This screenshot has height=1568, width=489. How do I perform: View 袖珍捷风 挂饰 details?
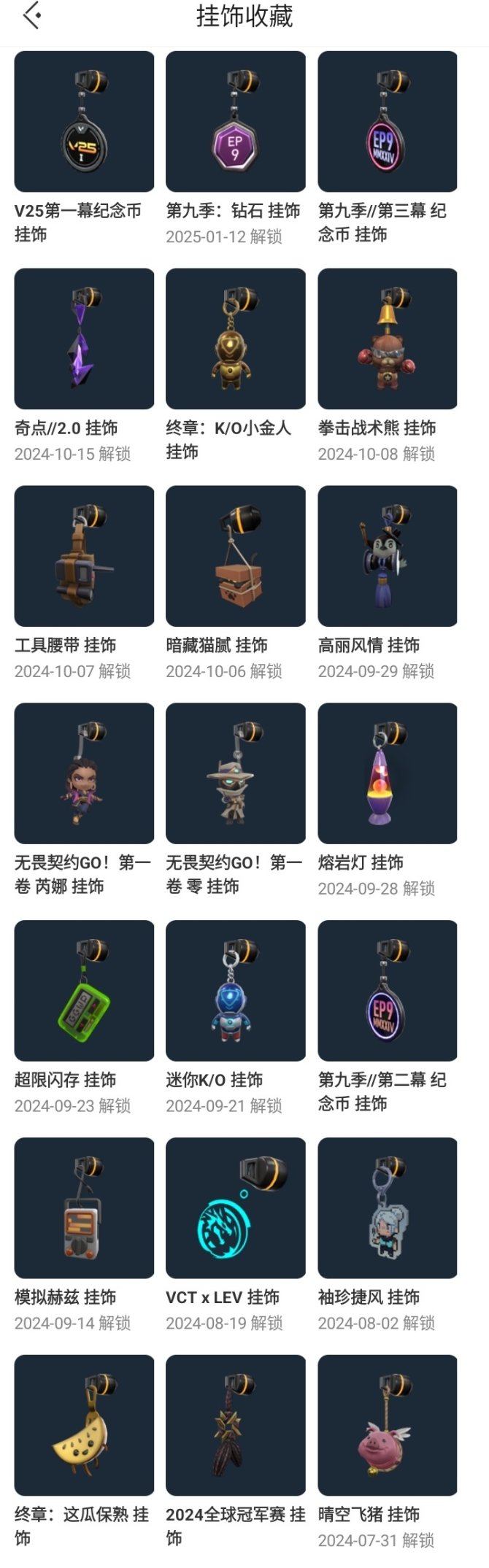(388, 1208)
